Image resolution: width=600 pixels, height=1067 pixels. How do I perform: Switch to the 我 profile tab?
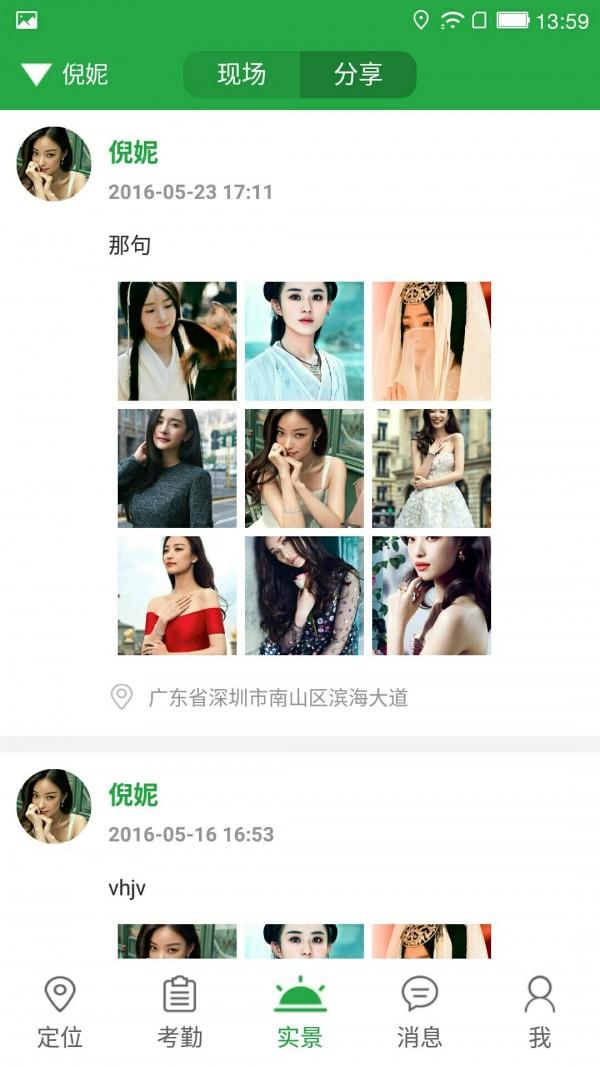pyautogui.click(x=540, y=1012)
